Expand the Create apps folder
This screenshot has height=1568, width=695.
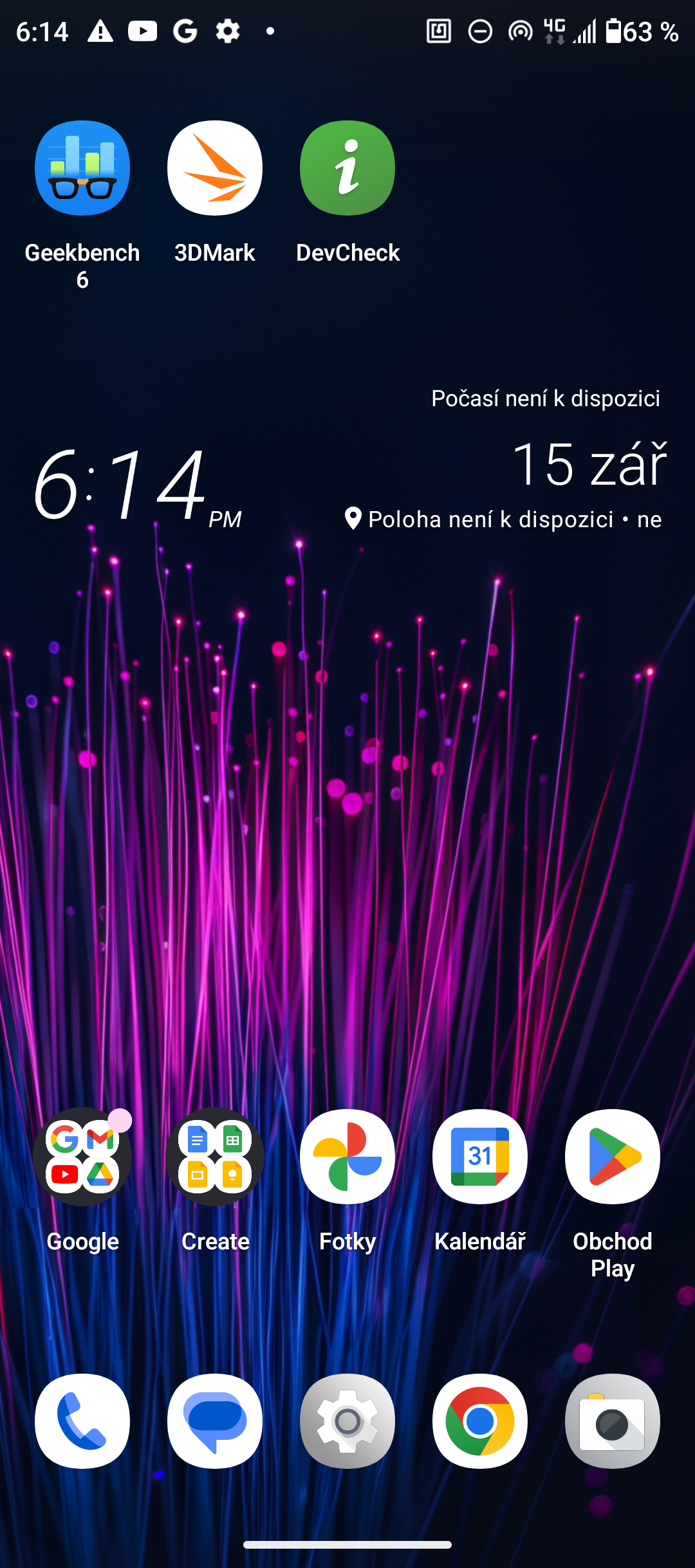pyautogui.click(x=215, y=1157)
